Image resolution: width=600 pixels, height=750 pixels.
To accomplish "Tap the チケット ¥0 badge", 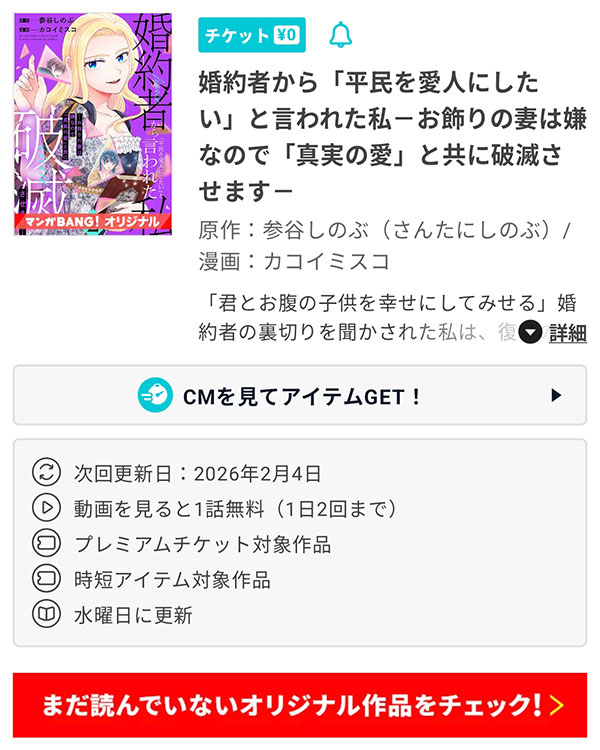I will [252, 36].
